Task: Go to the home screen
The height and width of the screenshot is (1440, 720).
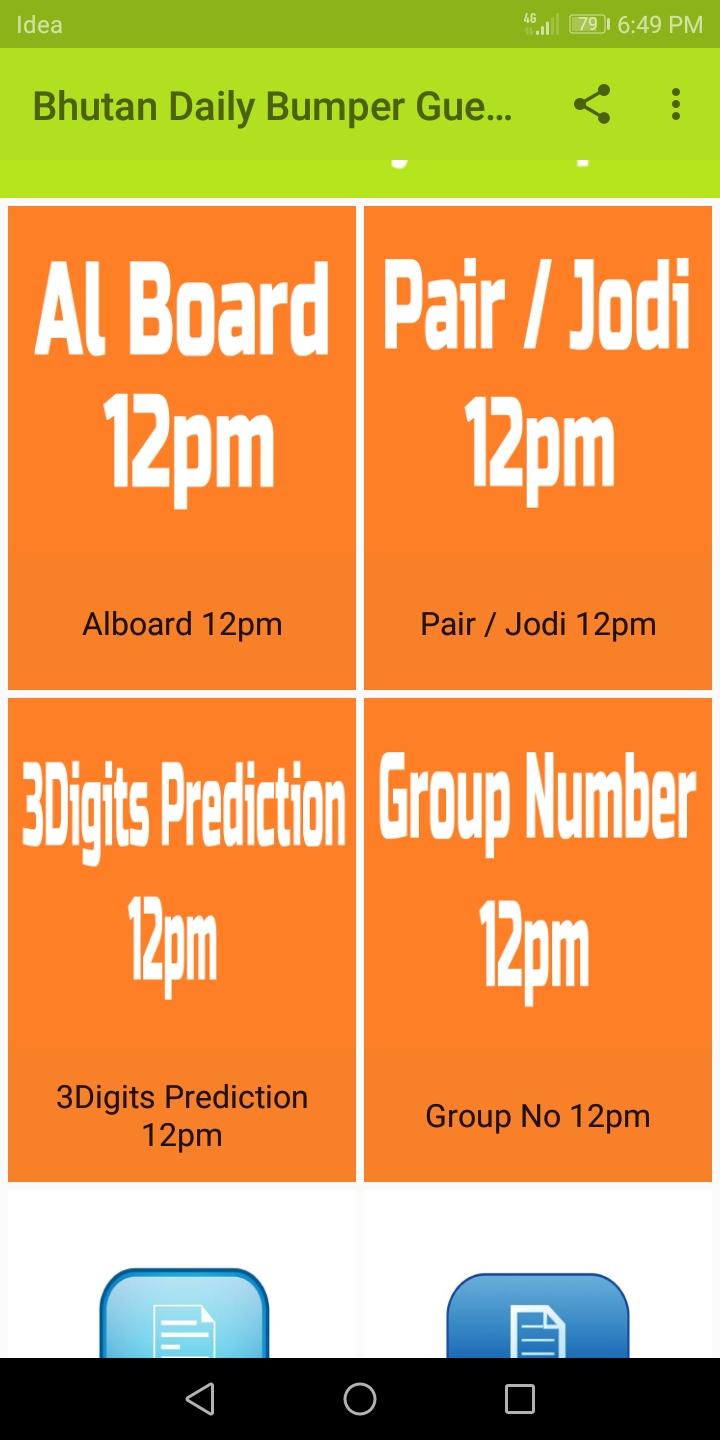Action: point(360,1399)
